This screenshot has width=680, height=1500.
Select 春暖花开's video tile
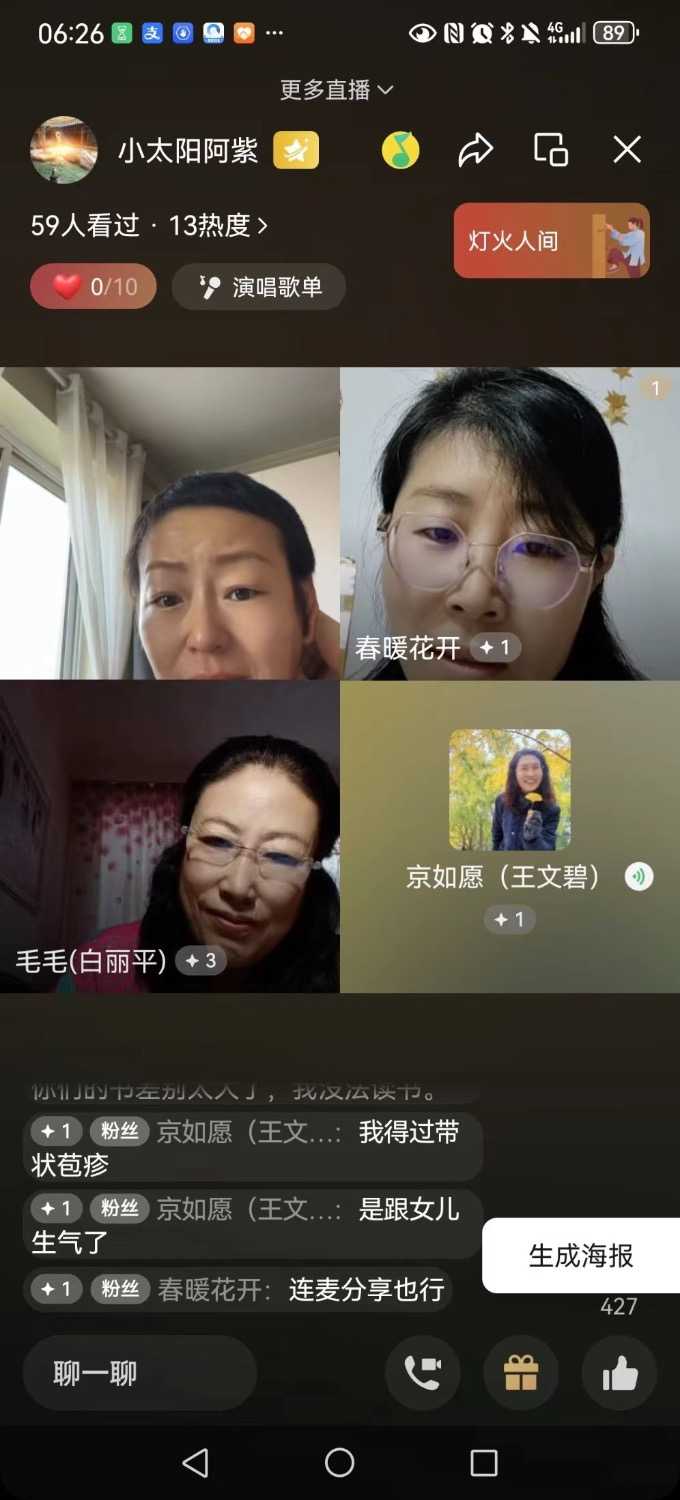pos(509,523)
